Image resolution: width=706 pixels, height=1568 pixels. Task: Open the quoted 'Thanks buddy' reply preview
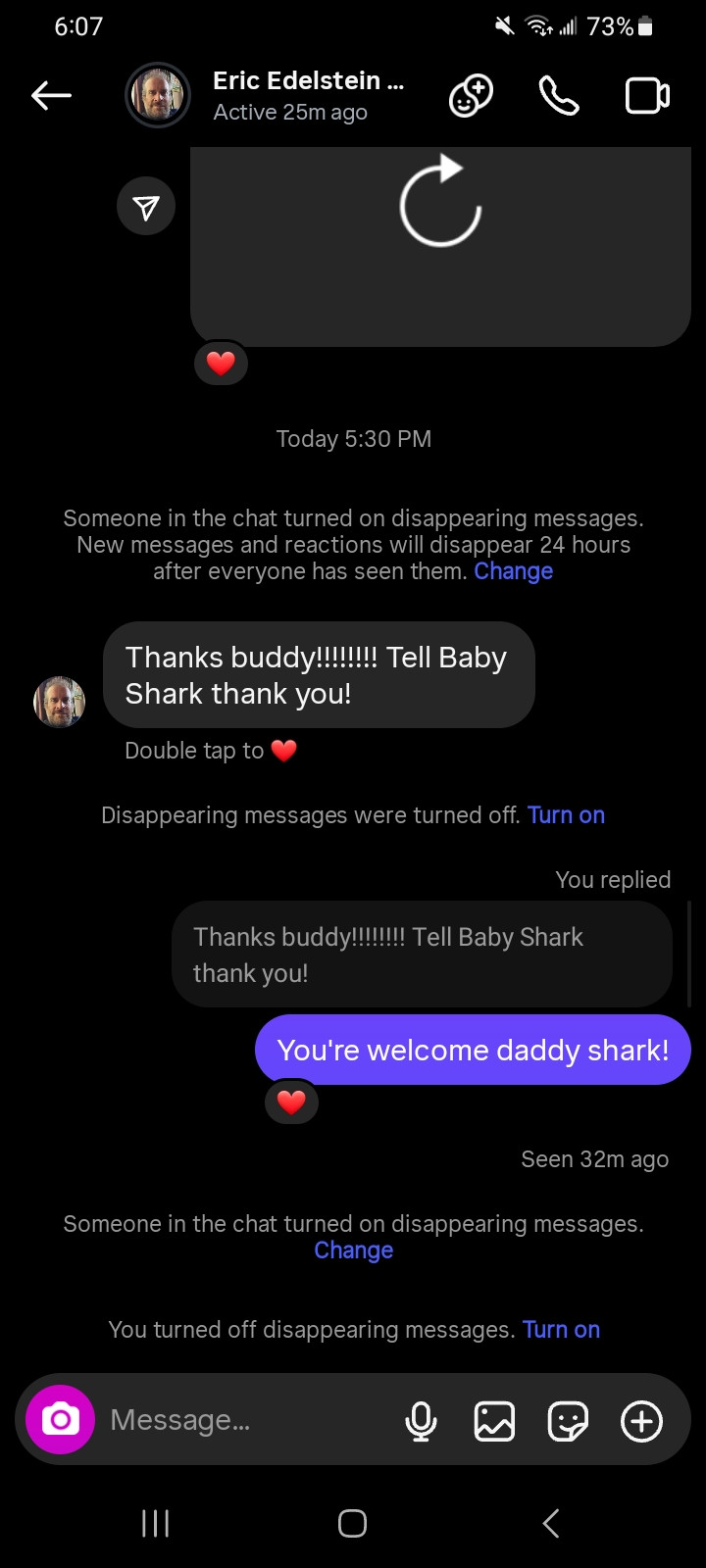[422, 955]
